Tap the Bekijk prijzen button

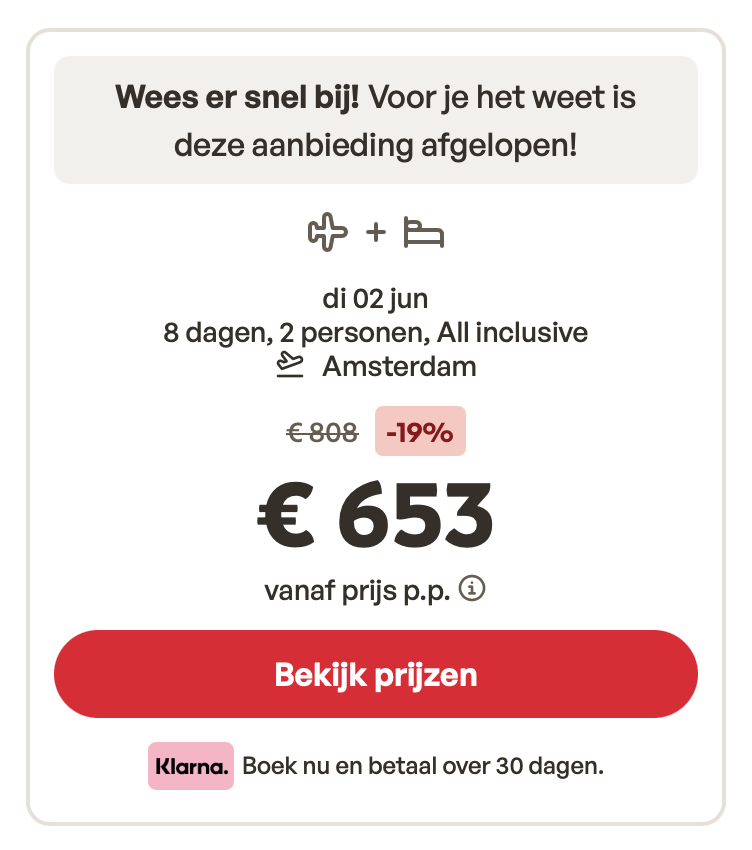[x=375, y=674]
